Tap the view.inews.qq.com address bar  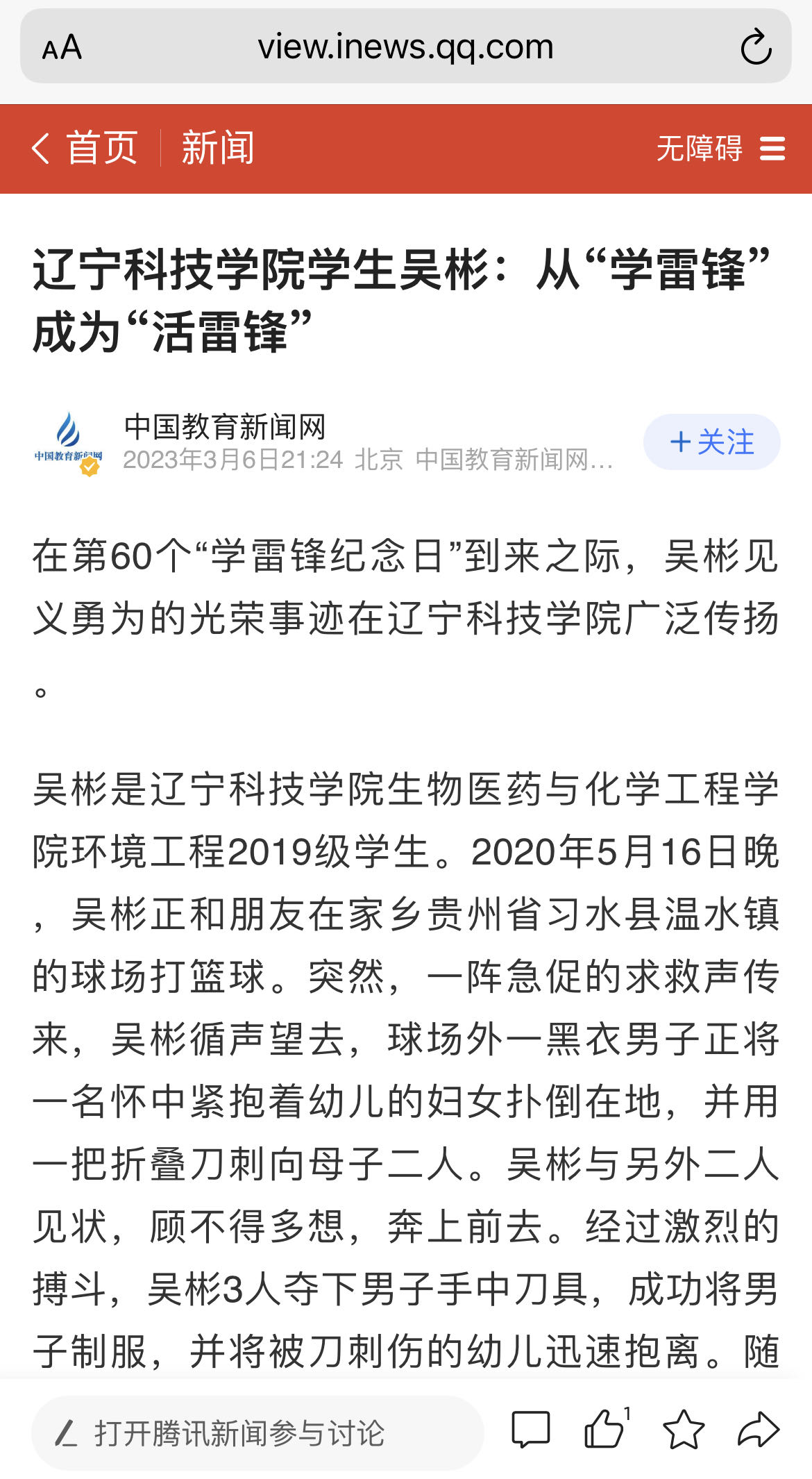pos(405,48)
